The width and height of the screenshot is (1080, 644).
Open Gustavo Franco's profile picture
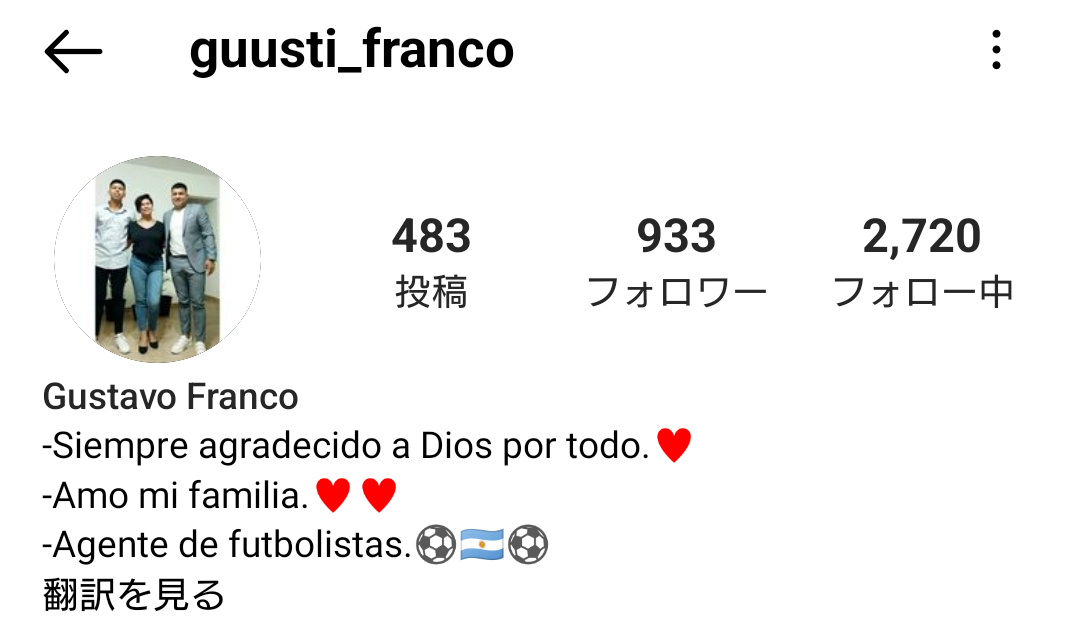[x=157, y=259]
